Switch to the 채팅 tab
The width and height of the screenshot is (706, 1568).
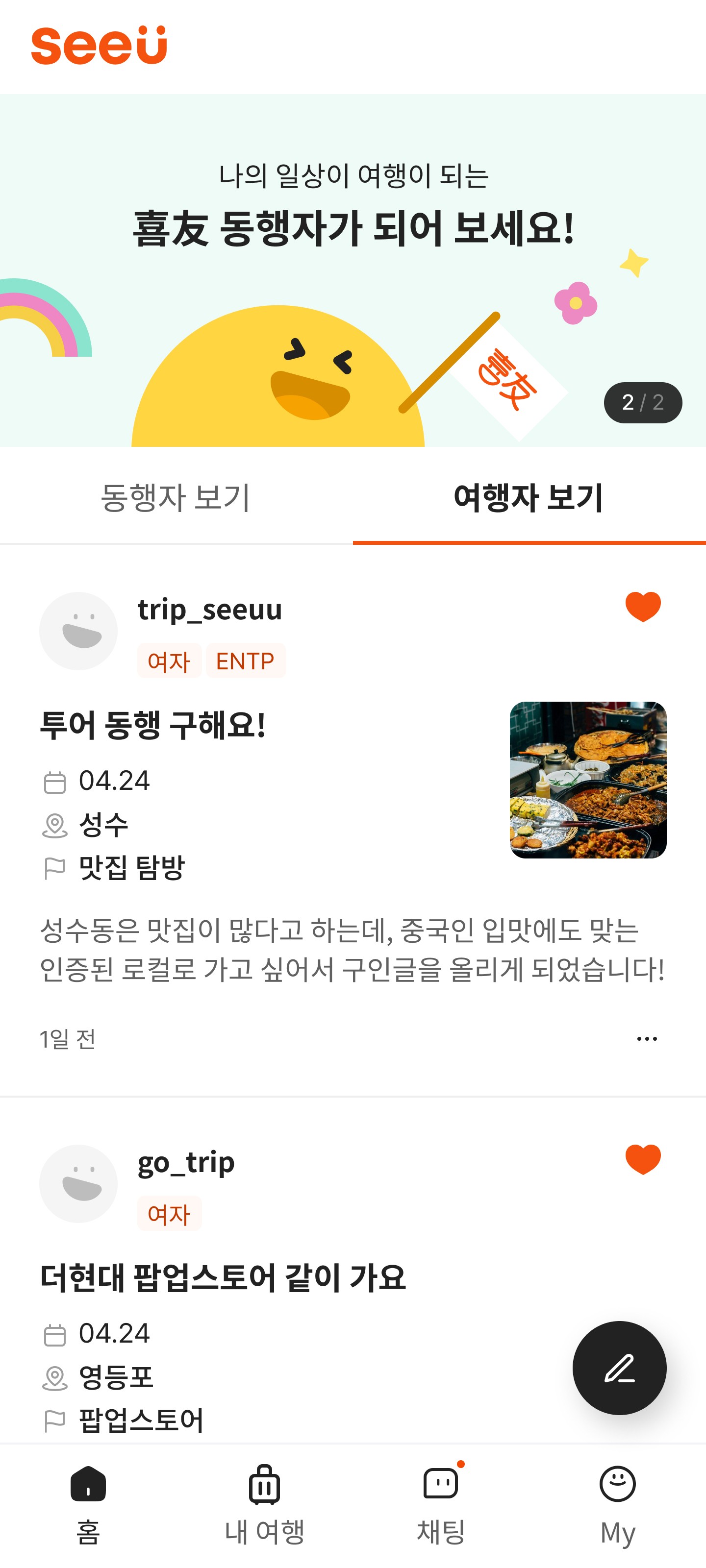coord(441,1504)
